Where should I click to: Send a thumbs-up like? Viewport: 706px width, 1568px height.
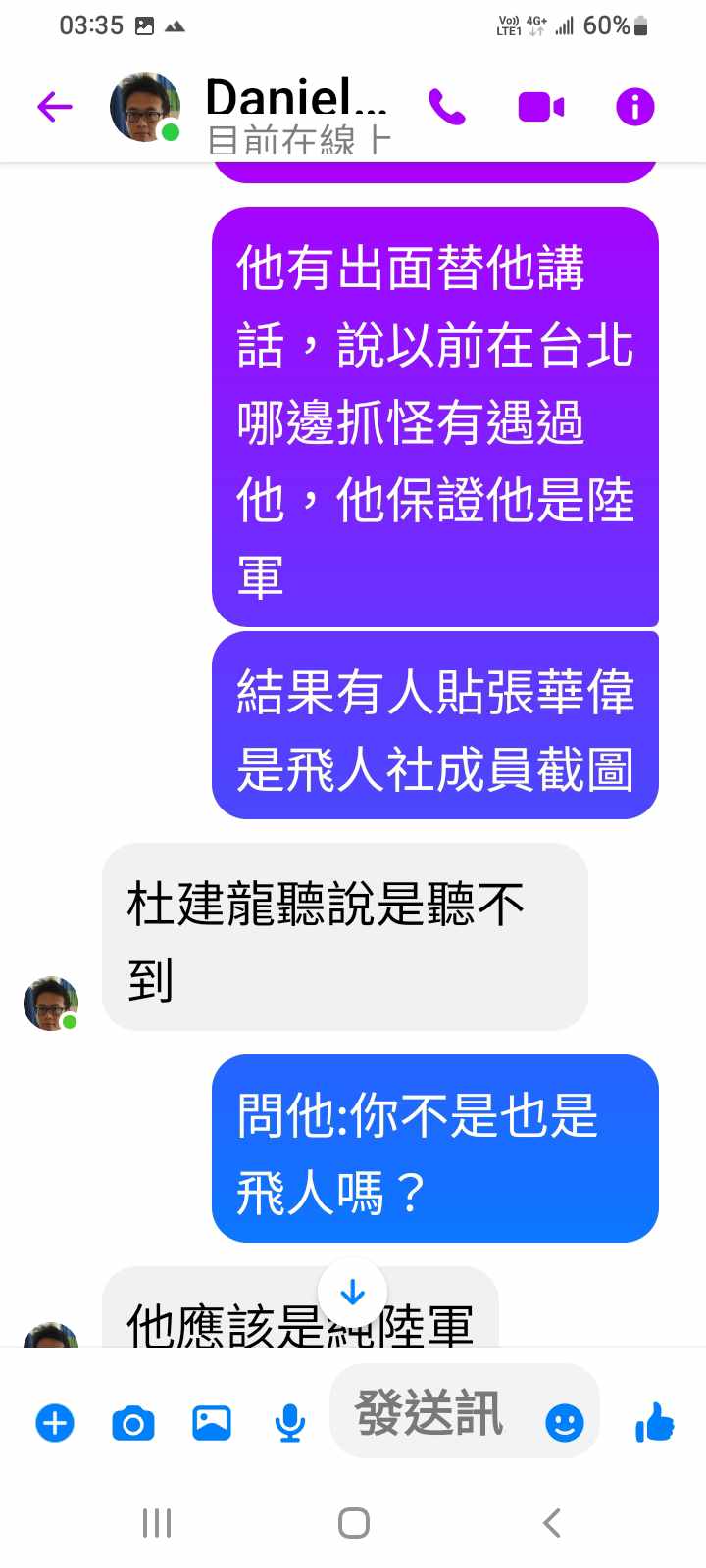pos(655,1422)
